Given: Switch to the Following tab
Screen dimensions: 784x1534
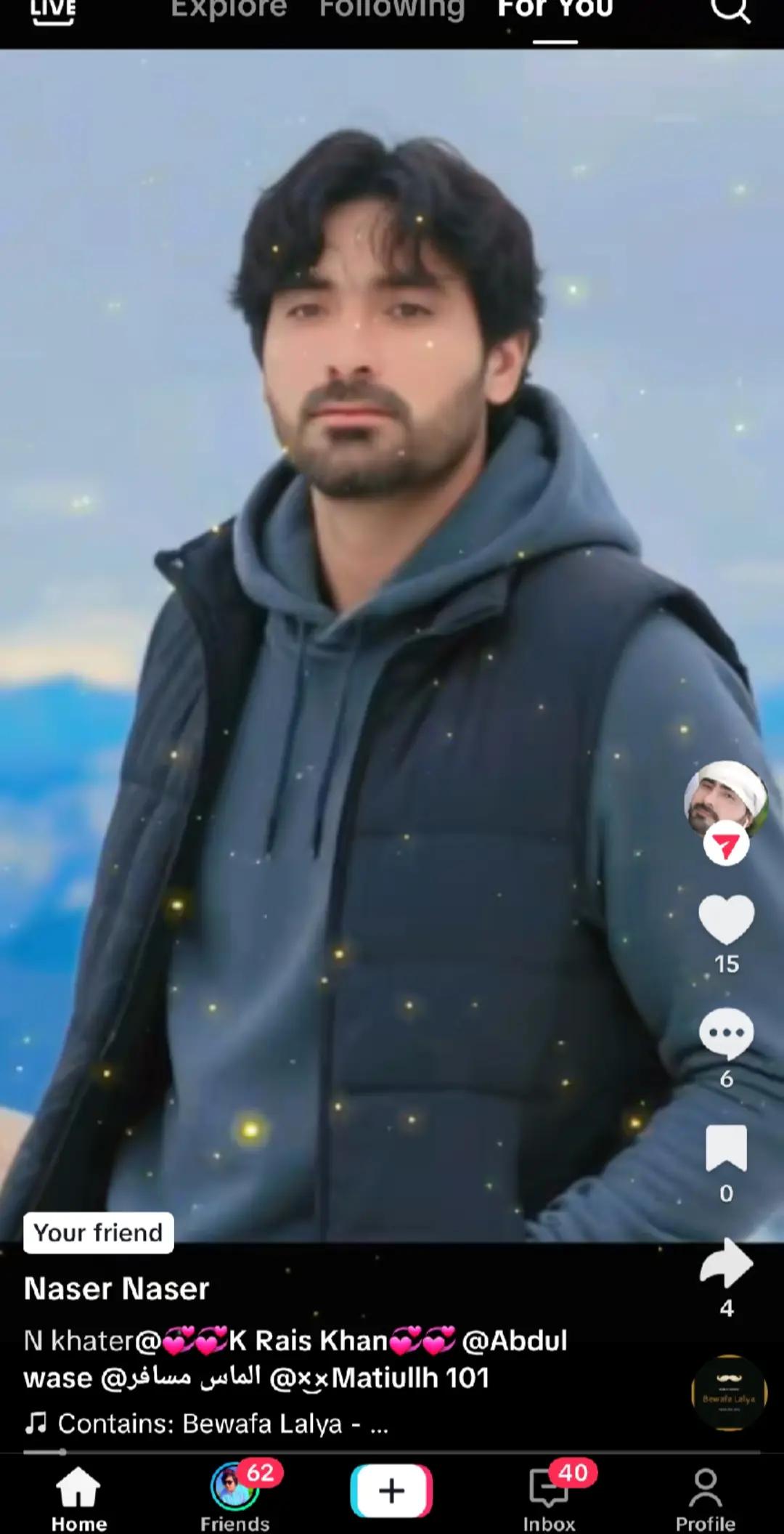Looking at the screenshot, I should [x=392, y=9].
